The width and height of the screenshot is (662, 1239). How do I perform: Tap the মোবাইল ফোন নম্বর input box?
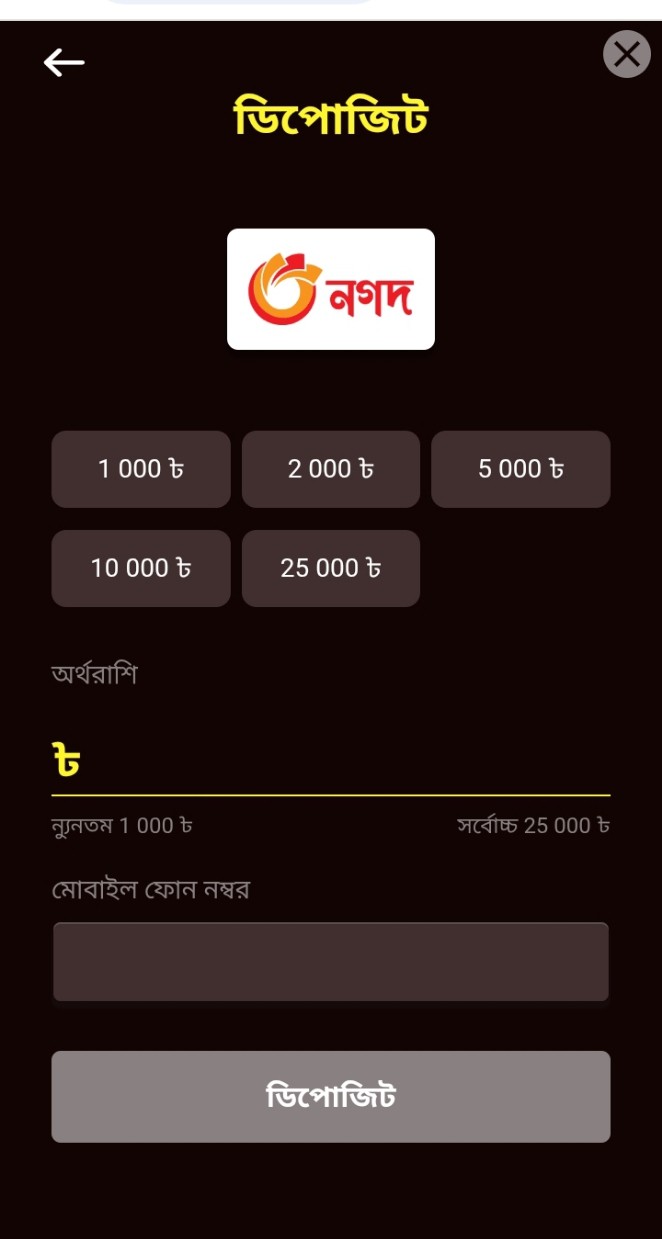pyautogui.click(x=331, y=962)
